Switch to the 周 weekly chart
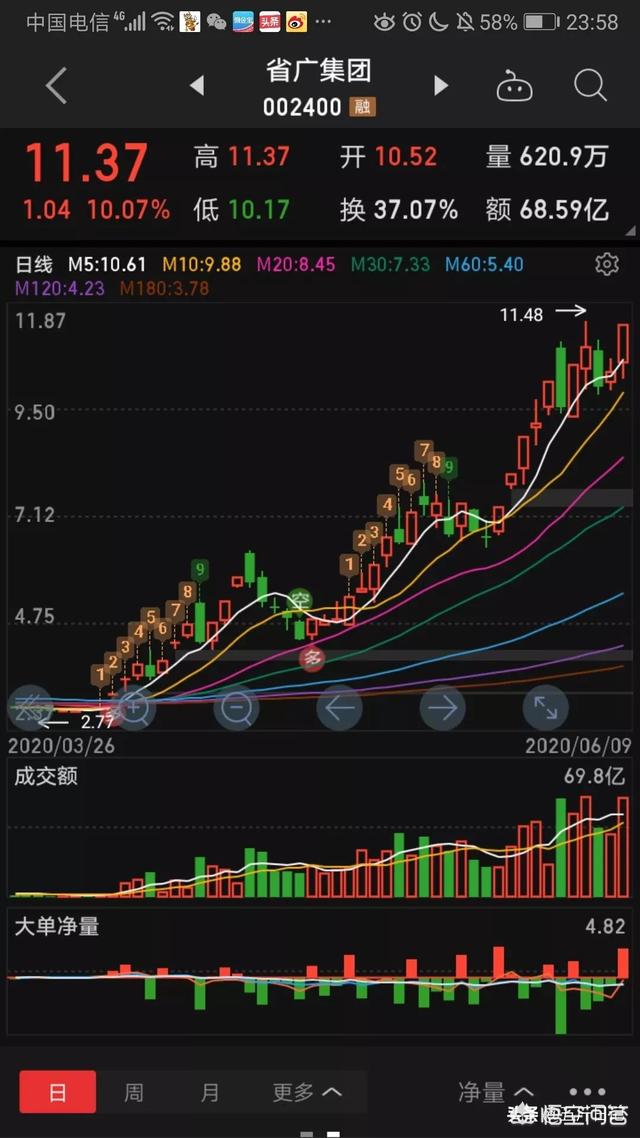 click(134, 1092)
